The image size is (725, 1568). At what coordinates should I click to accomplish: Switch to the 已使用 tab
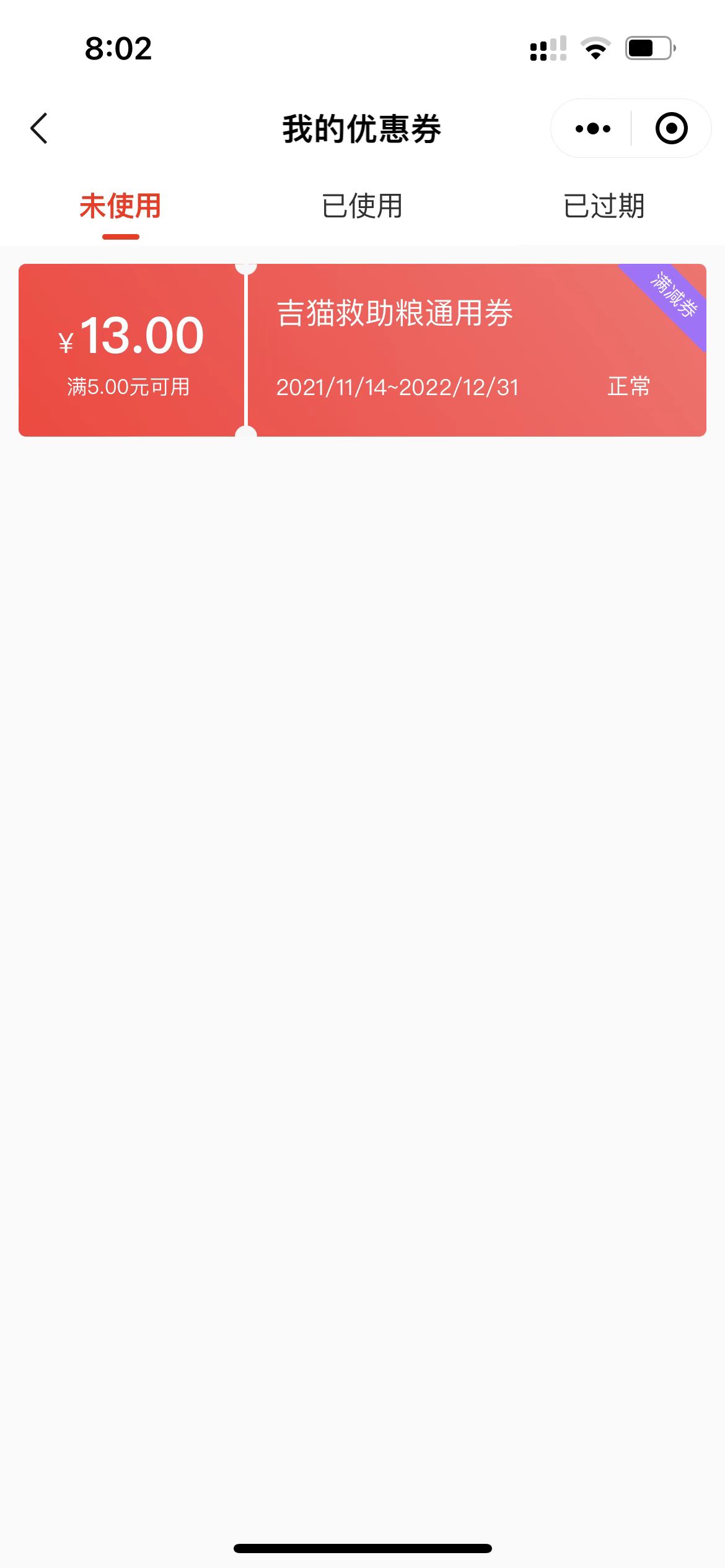[x=362, y=206]
